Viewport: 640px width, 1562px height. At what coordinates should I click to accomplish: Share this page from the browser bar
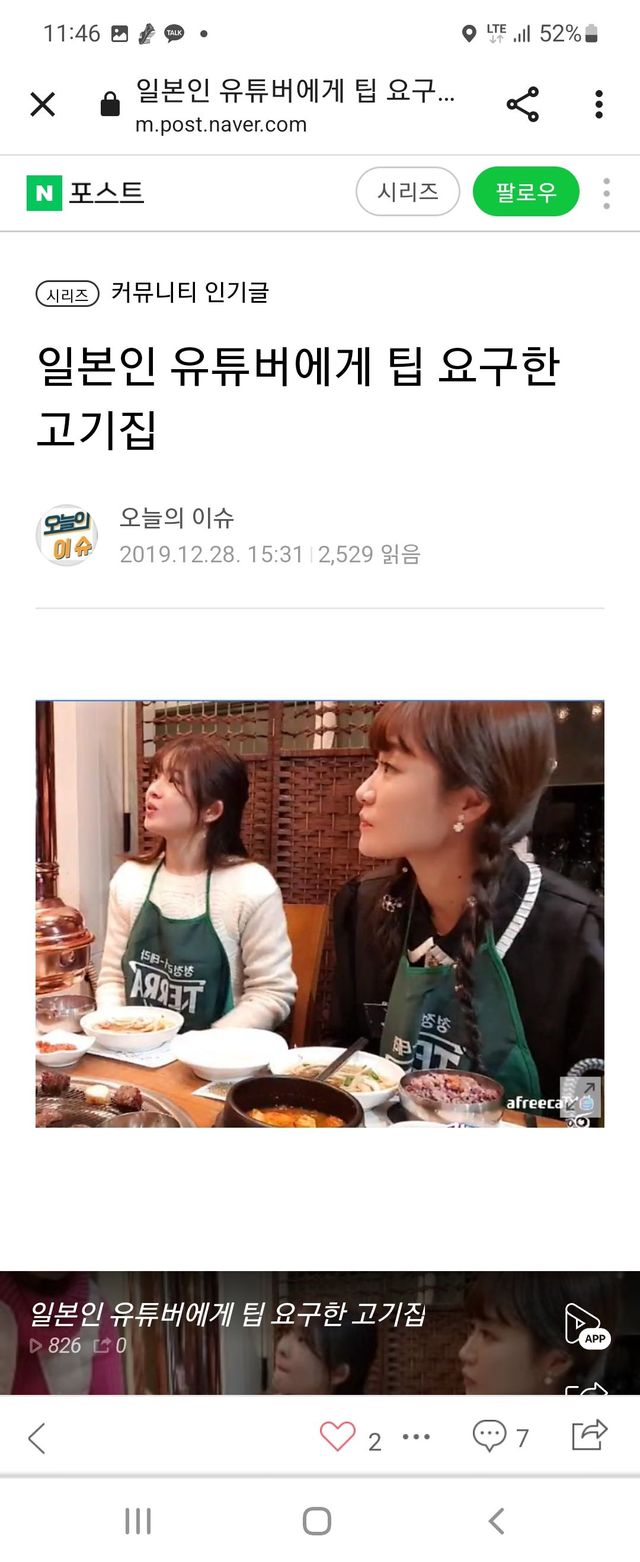522,104
